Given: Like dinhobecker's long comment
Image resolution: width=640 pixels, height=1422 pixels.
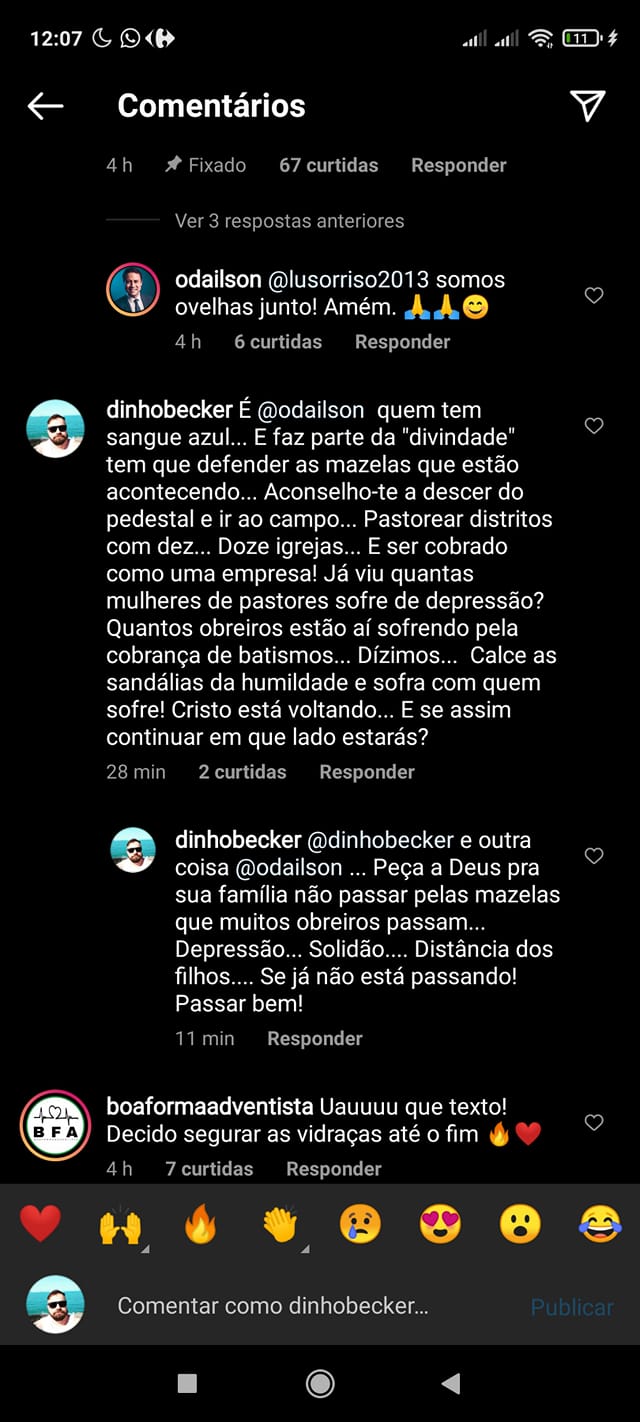Looking at the screenshot, I should (x=594, y=426).
